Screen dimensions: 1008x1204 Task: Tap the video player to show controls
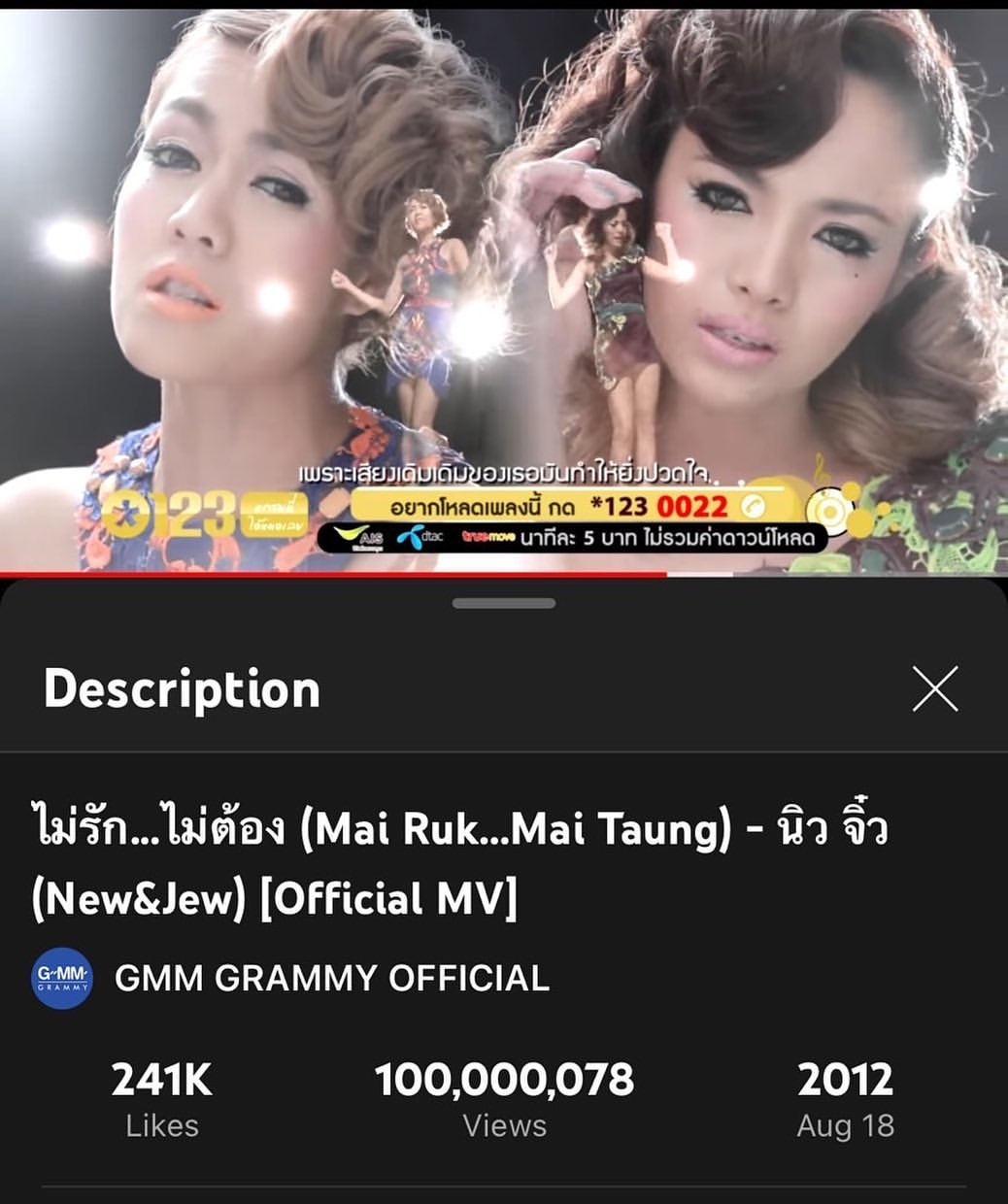pos(504,291)
